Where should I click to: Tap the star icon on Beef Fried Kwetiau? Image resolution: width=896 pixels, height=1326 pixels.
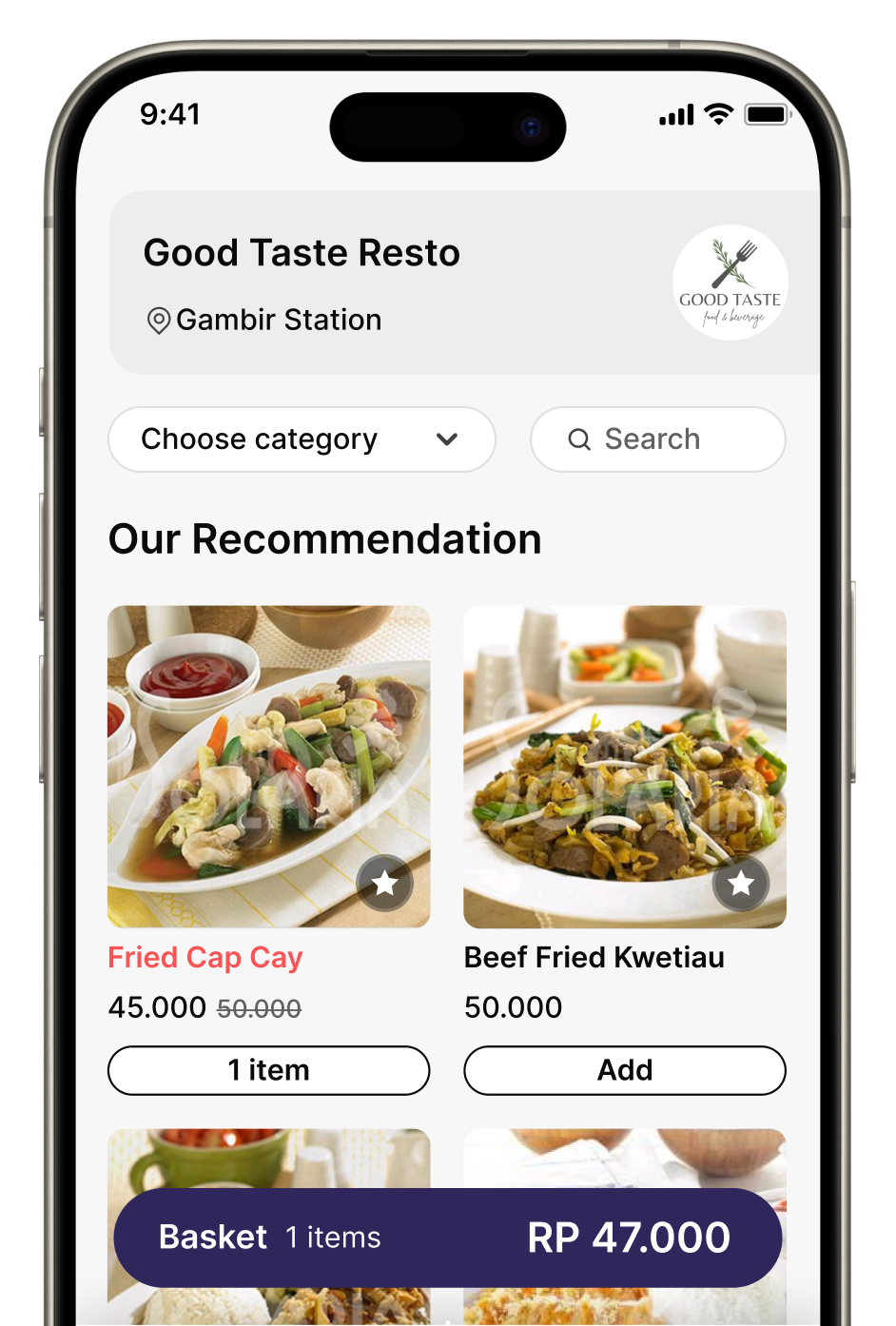point(740,884)
